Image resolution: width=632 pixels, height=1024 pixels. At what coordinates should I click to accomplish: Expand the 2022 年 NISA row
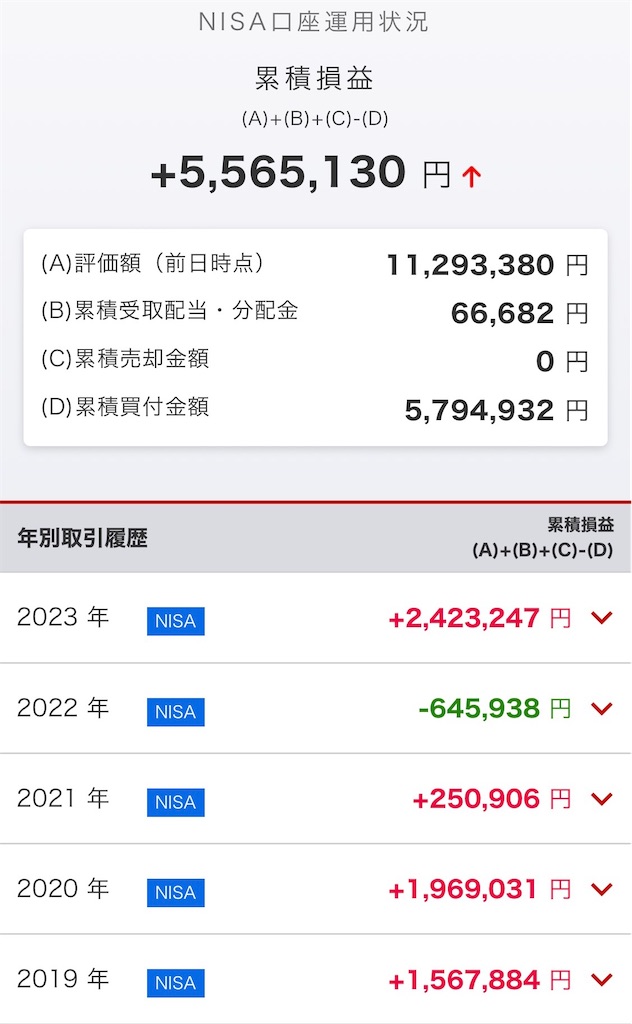coord(601,709)
